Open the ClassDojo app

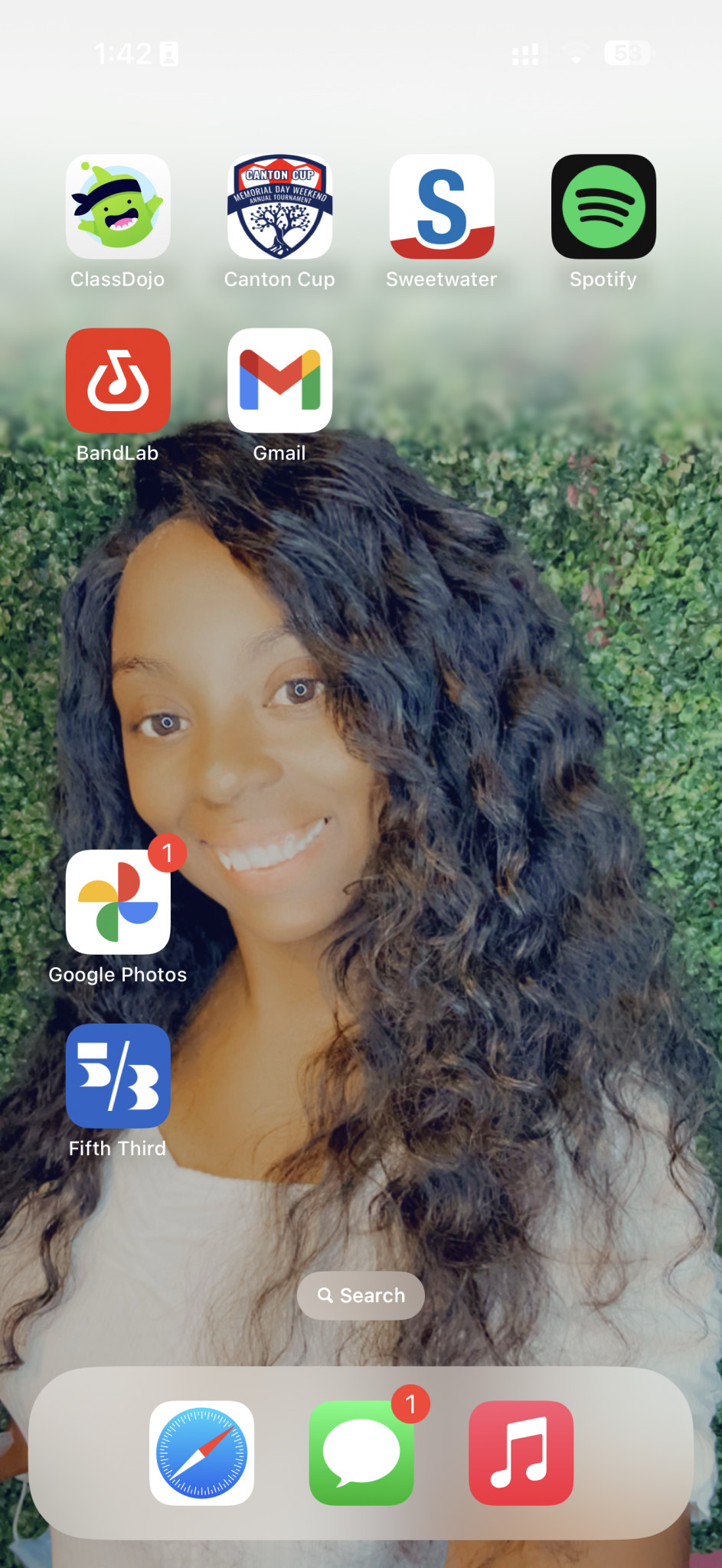118,207
